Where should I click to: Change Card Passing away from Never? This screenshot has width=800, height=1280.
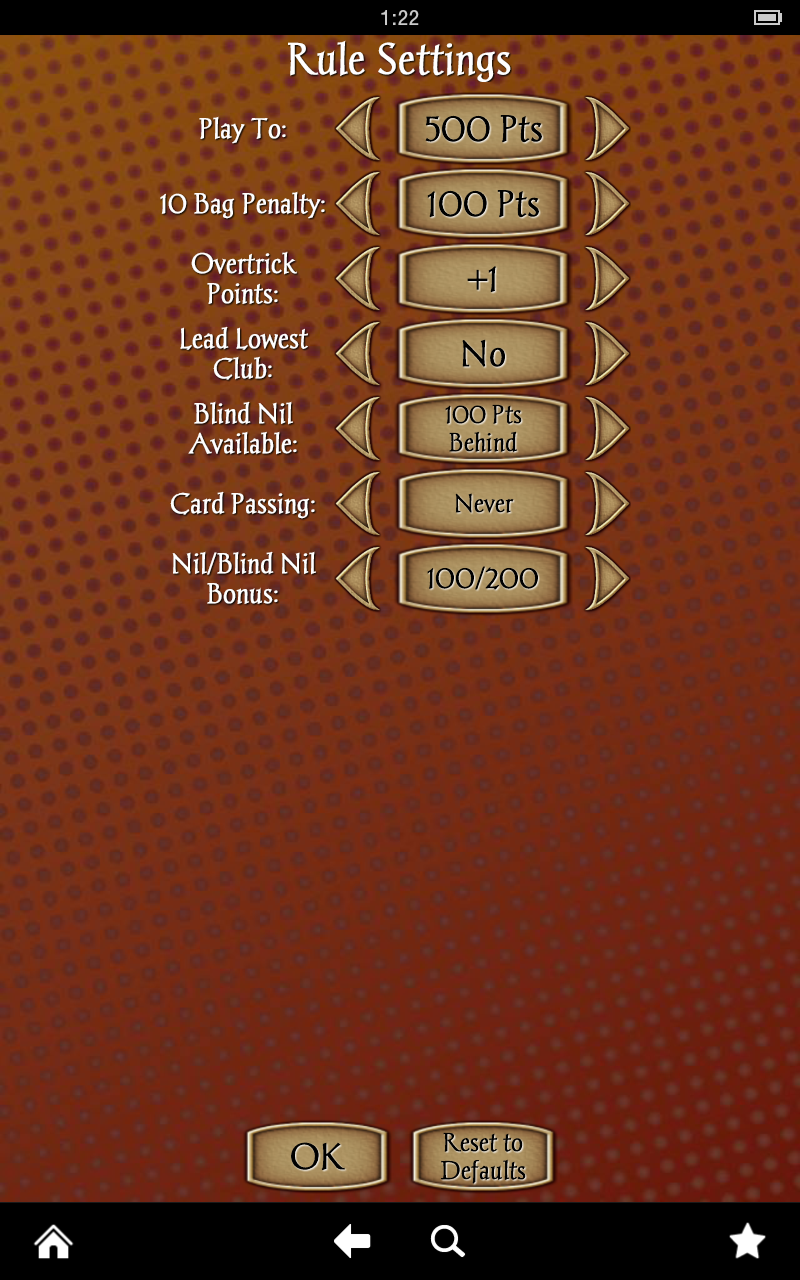click(x=607, y=504)
